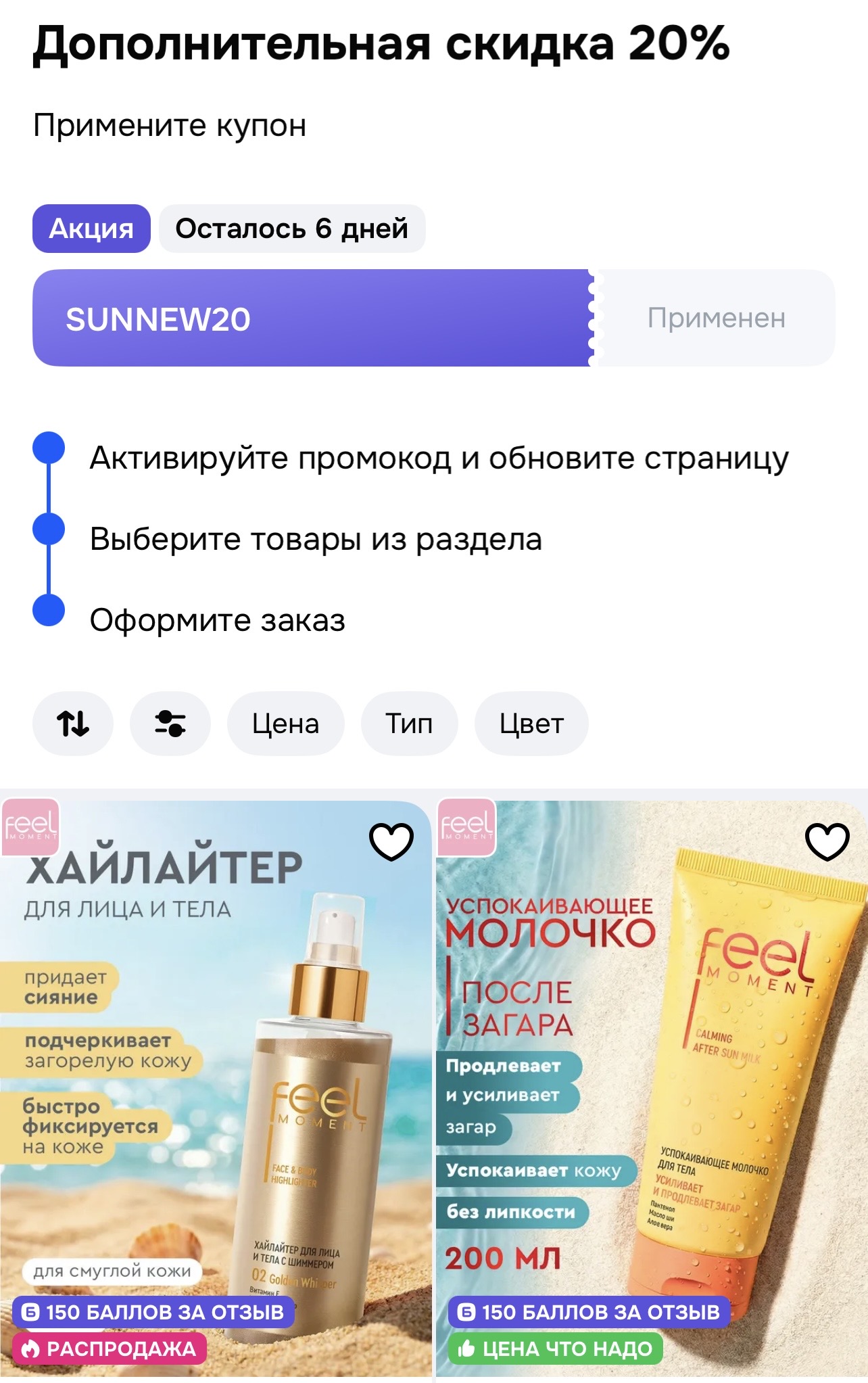
Task: Open the Тип filter chip
Action: coord(409,724)
